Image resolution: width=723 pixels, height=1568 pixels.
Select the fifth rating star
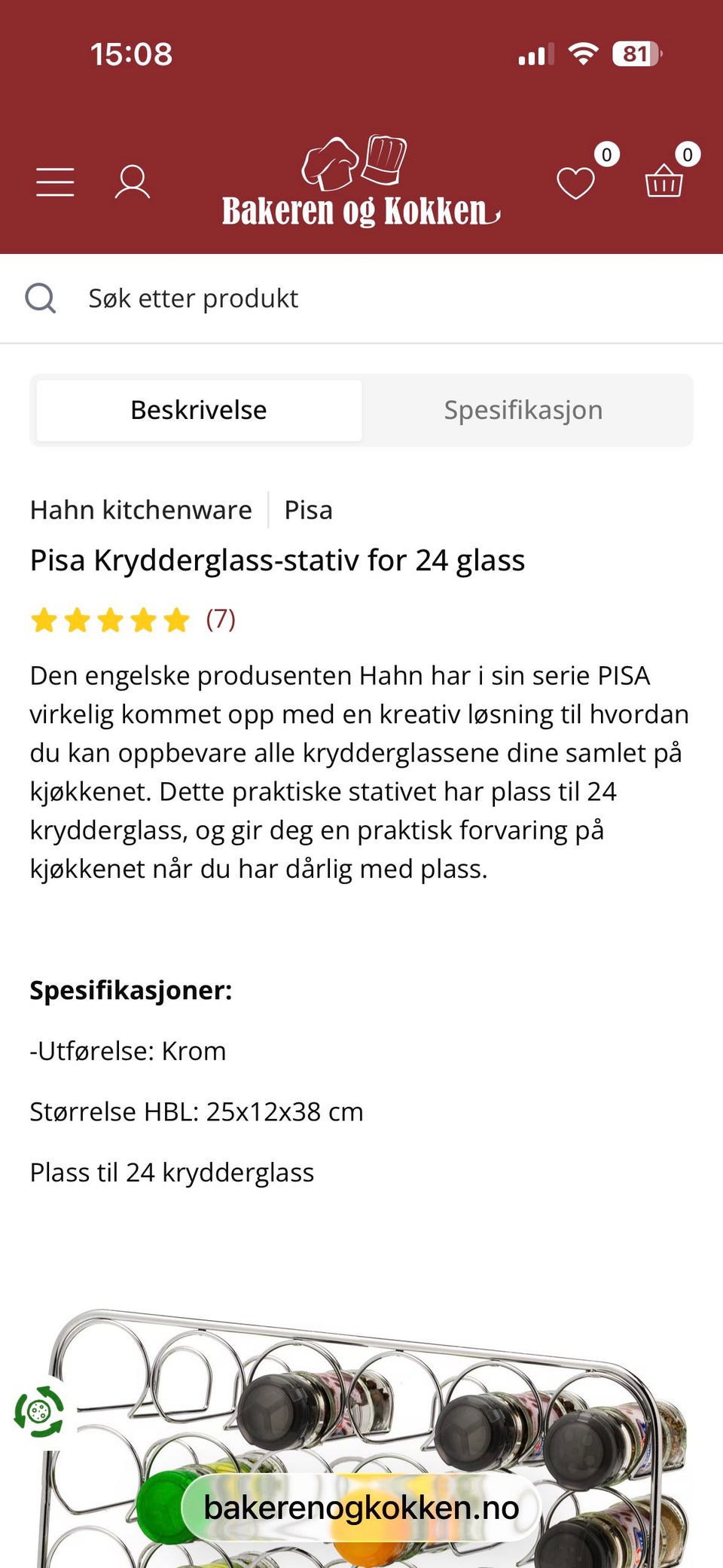(175, 619)
